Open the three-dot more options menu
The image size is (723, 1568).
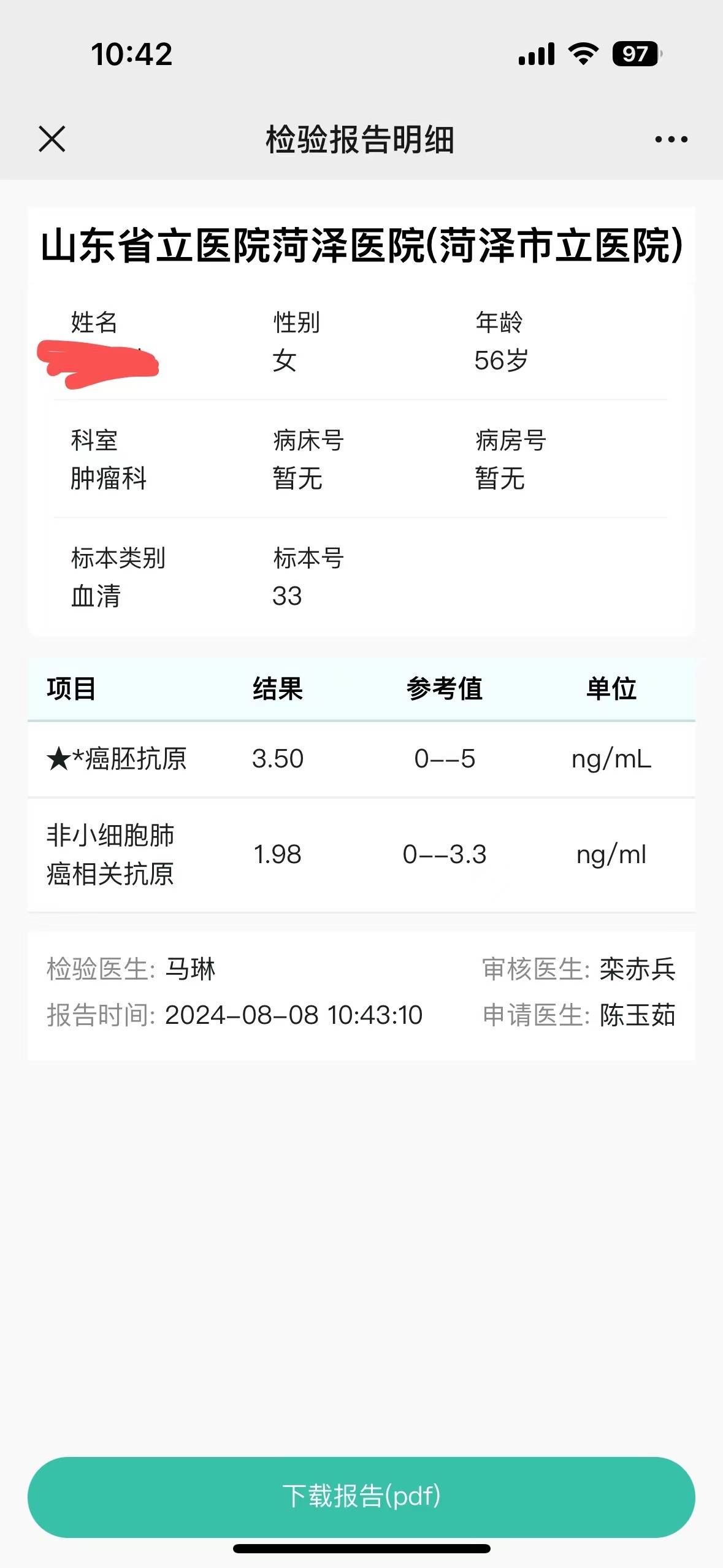point(671,139)
